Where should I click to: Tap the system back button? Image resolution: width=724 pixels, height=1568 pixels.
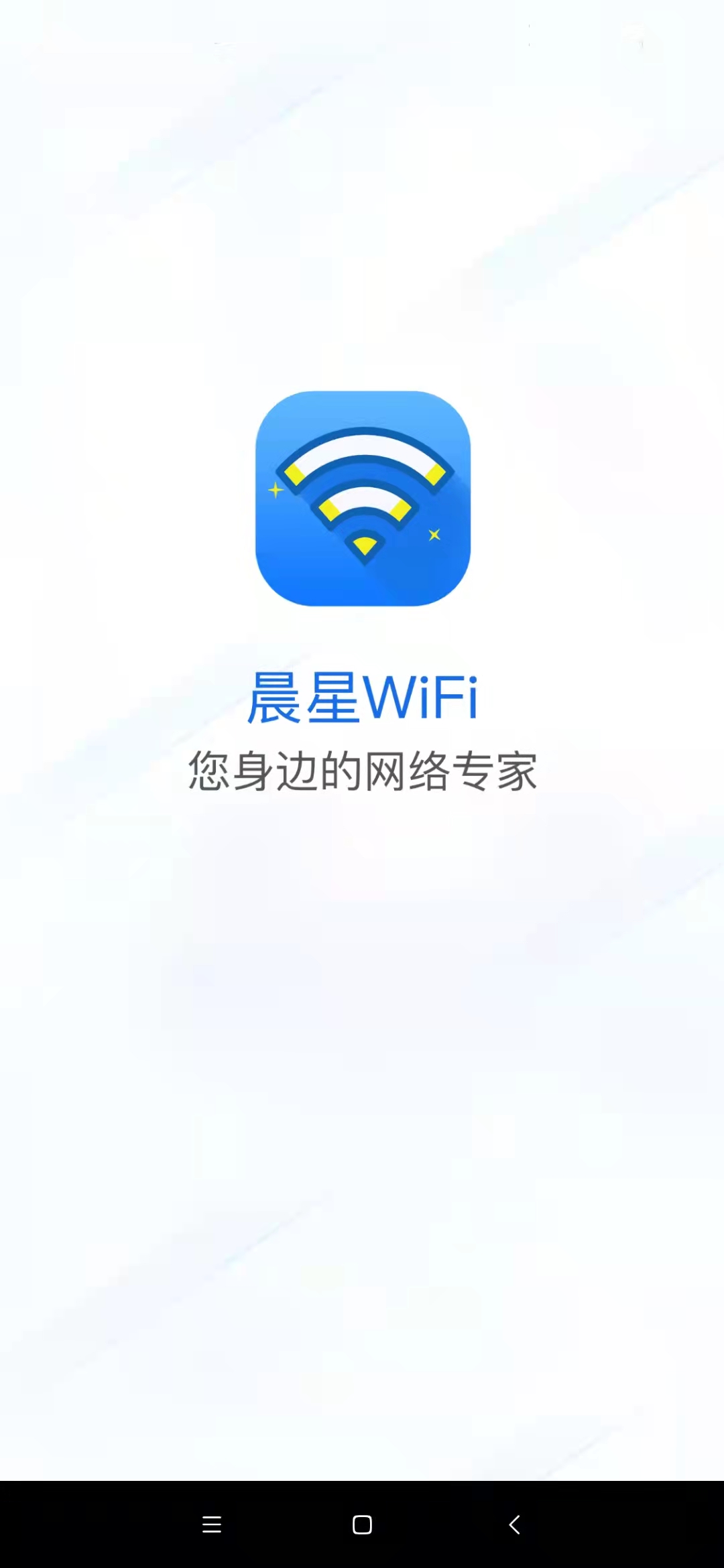click(x=514, y=1524)
